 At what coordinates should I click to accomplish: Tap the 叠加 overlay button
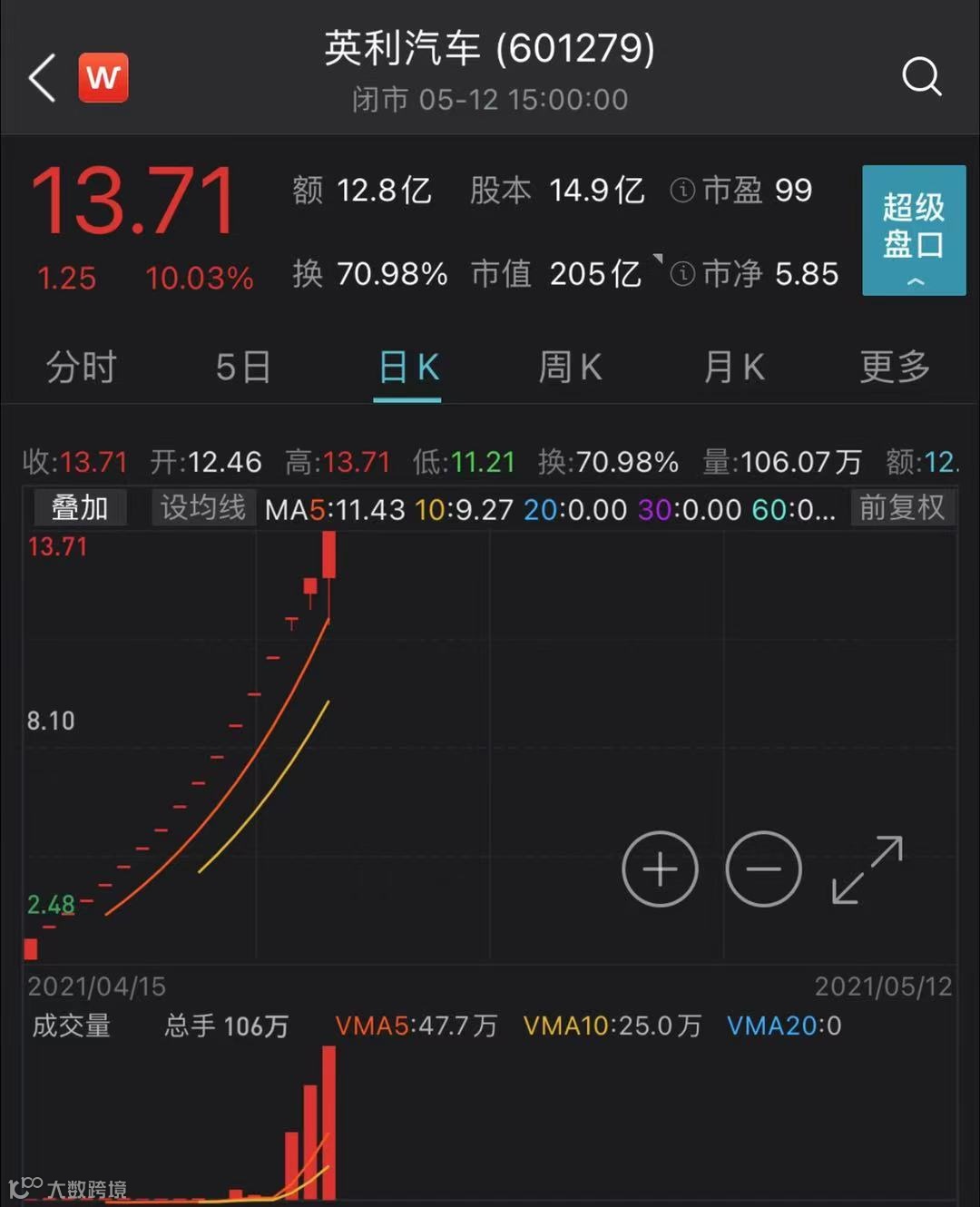coord(80,508)
